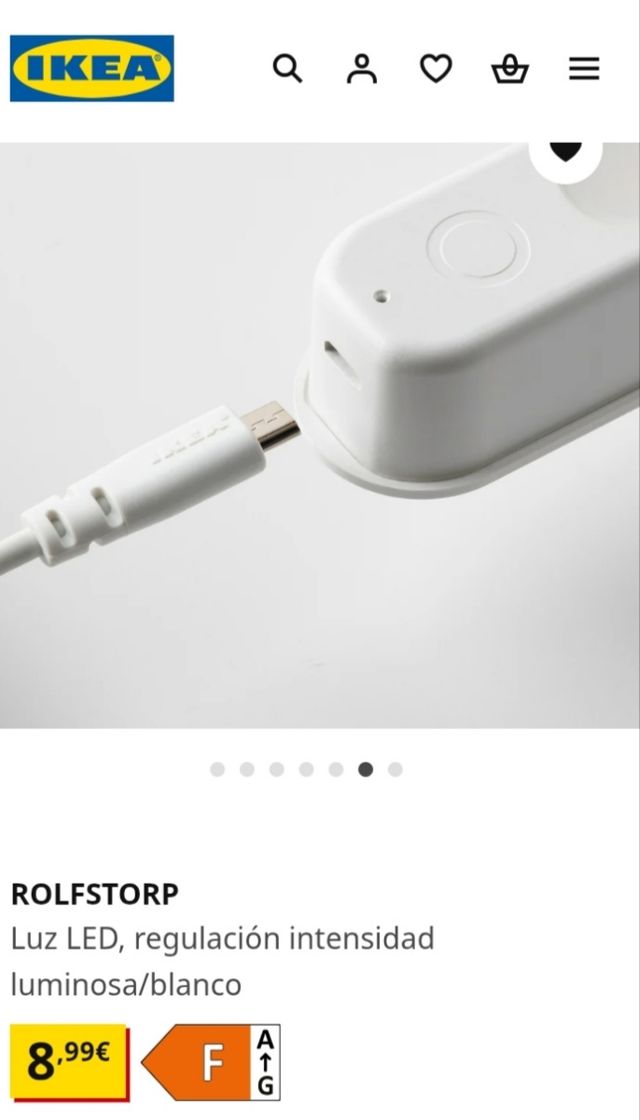
Task: View the ROLFSTORP product image fullscreen
Action: (x=320, y=435)
